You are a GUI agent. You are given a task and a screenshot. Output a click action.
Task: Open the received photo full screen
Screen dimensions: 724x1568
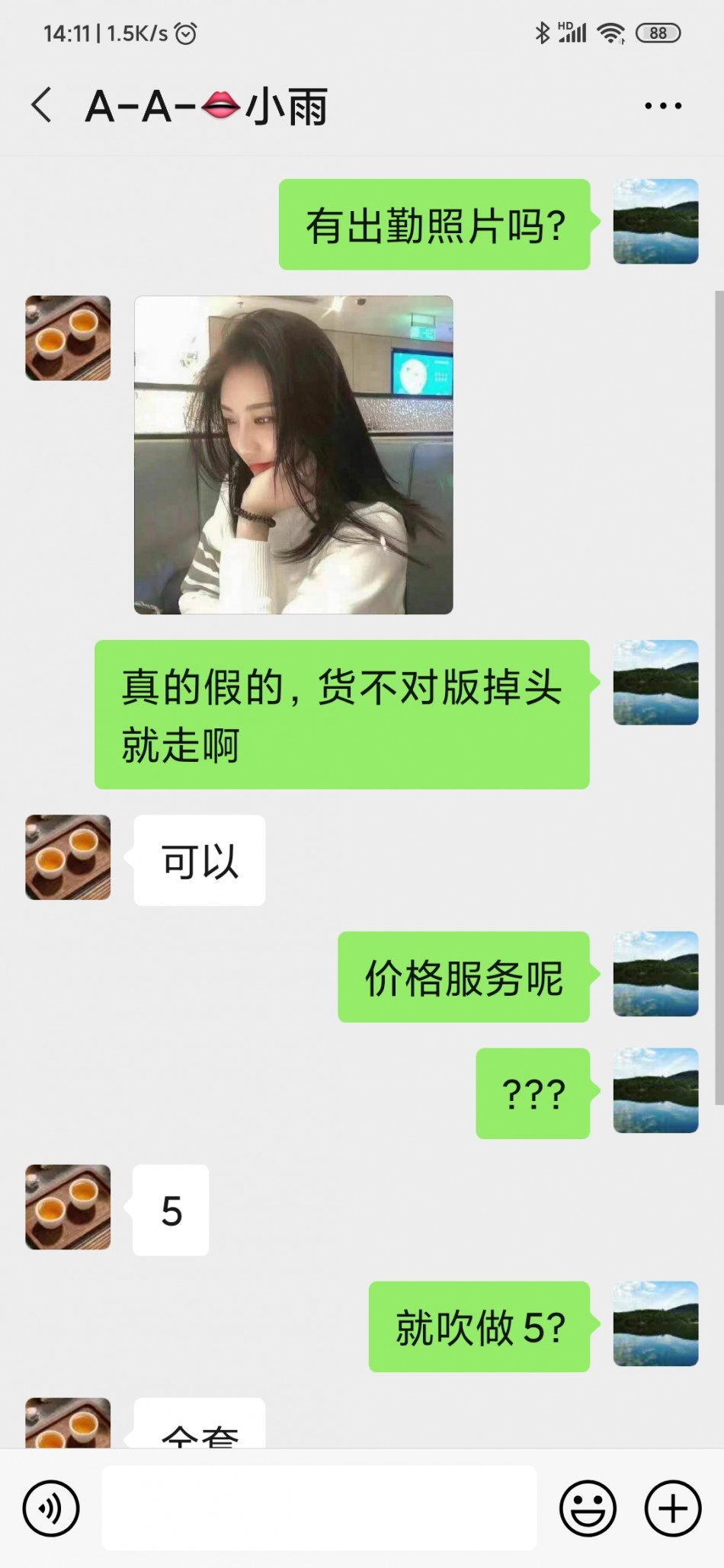(293, 455)
